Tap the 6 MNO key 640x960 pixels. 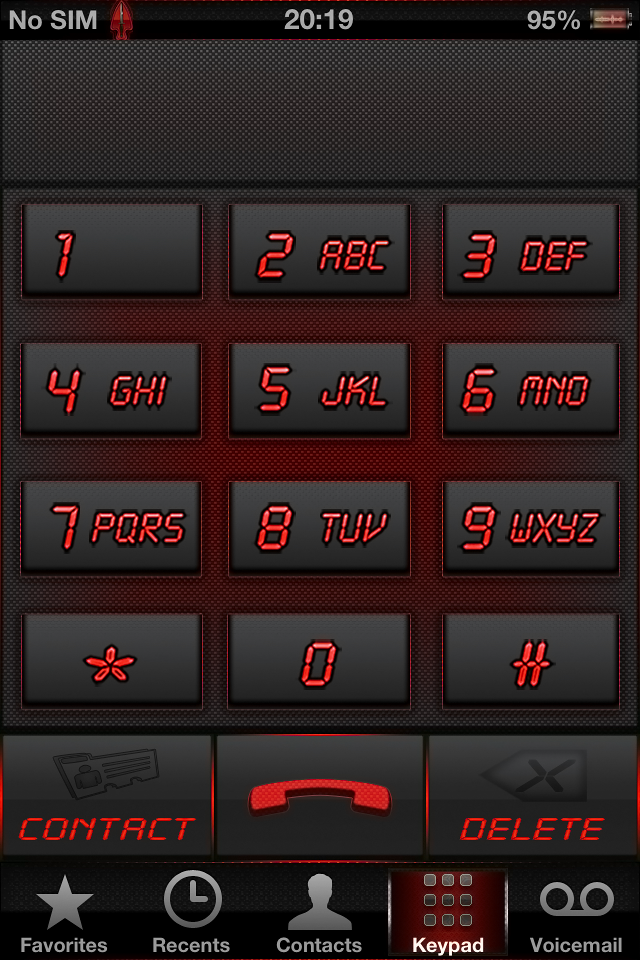coord(530,390)
